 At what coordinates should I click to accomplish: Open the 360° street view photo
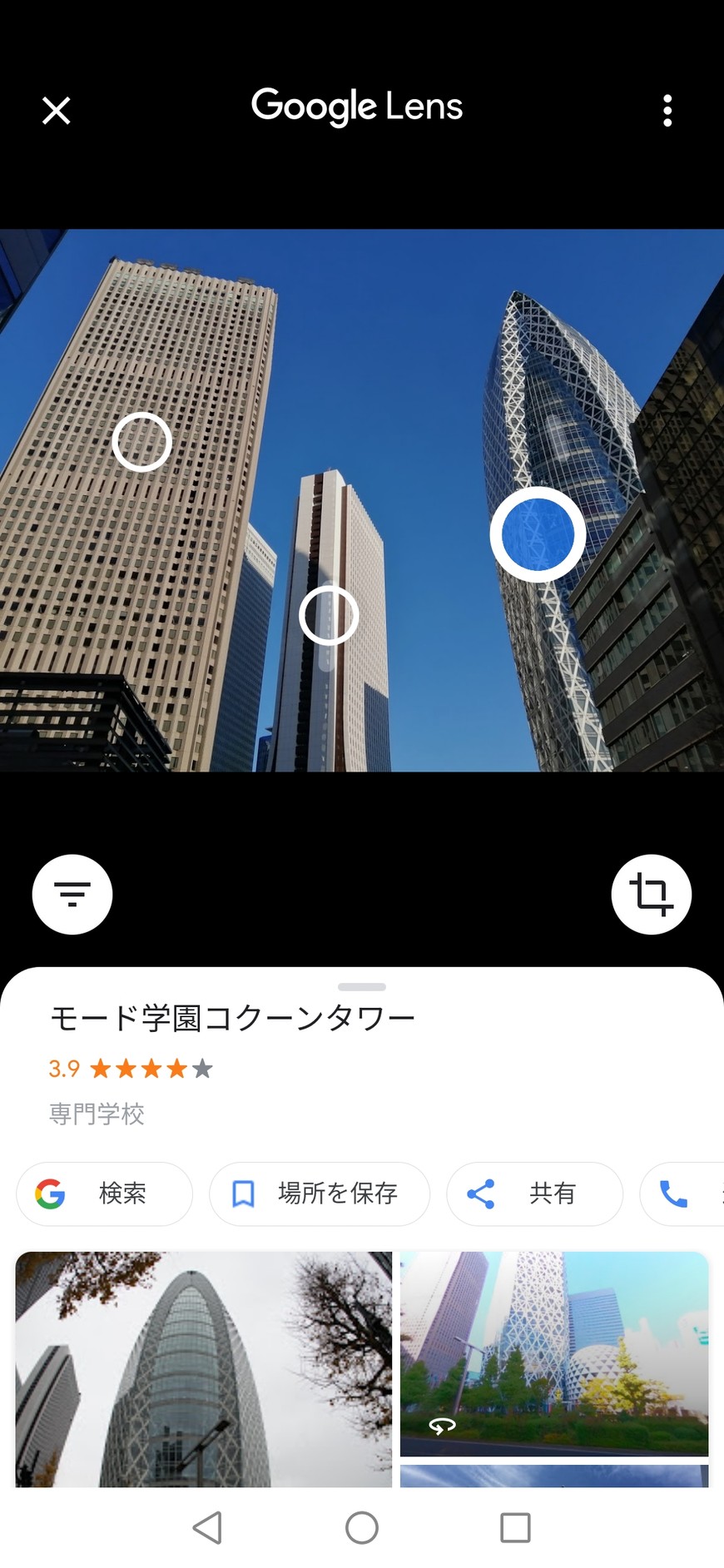(x=554, y=1353)
